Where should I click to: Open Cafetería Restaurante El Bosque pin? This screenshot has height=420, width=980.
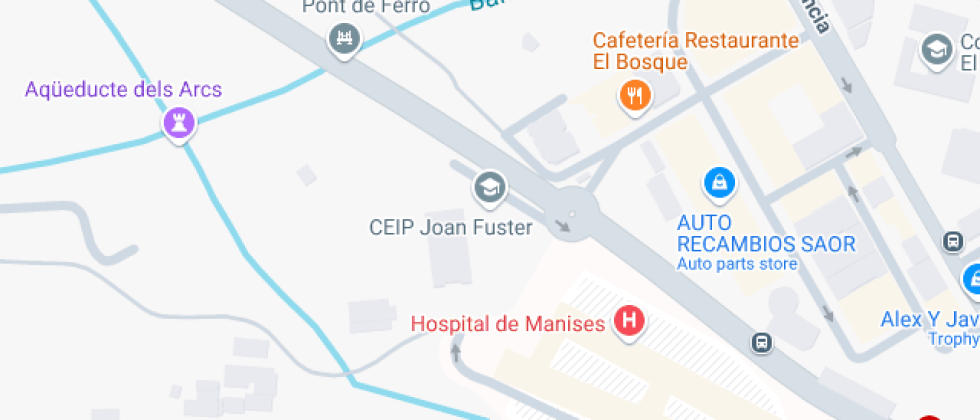click(x=635, y=96)
